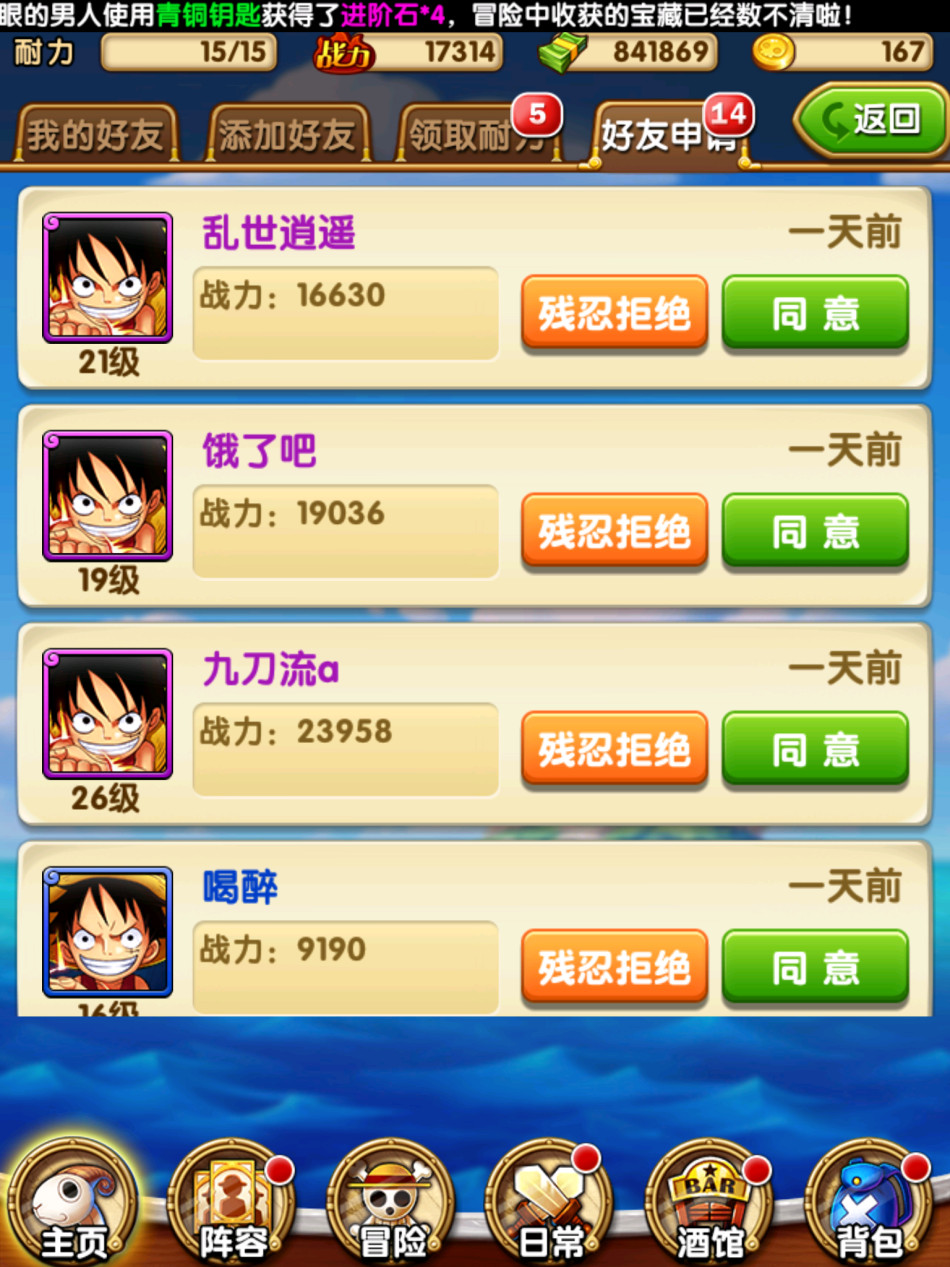Switch to the 领取耐力 tab
This screenshot has width=950, height=1267.
[478, 135]
